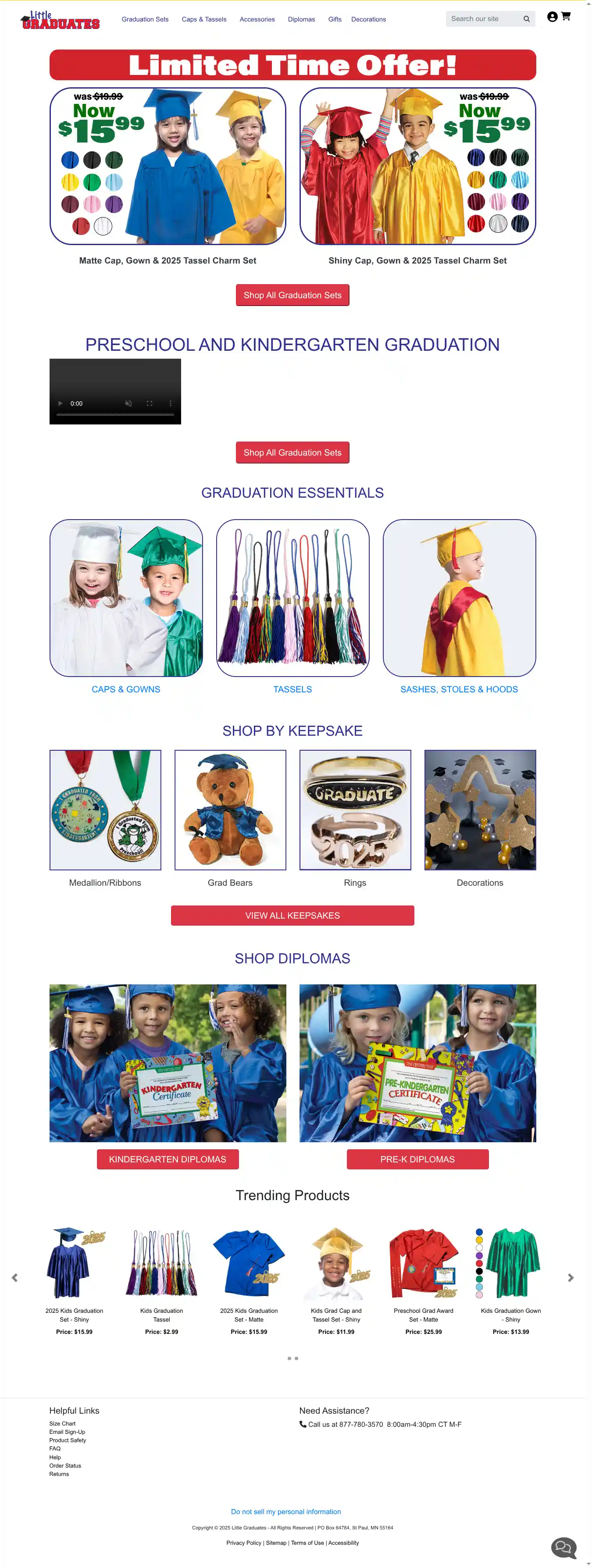
Task: View all keepsakes
Action: coord(292,916)
